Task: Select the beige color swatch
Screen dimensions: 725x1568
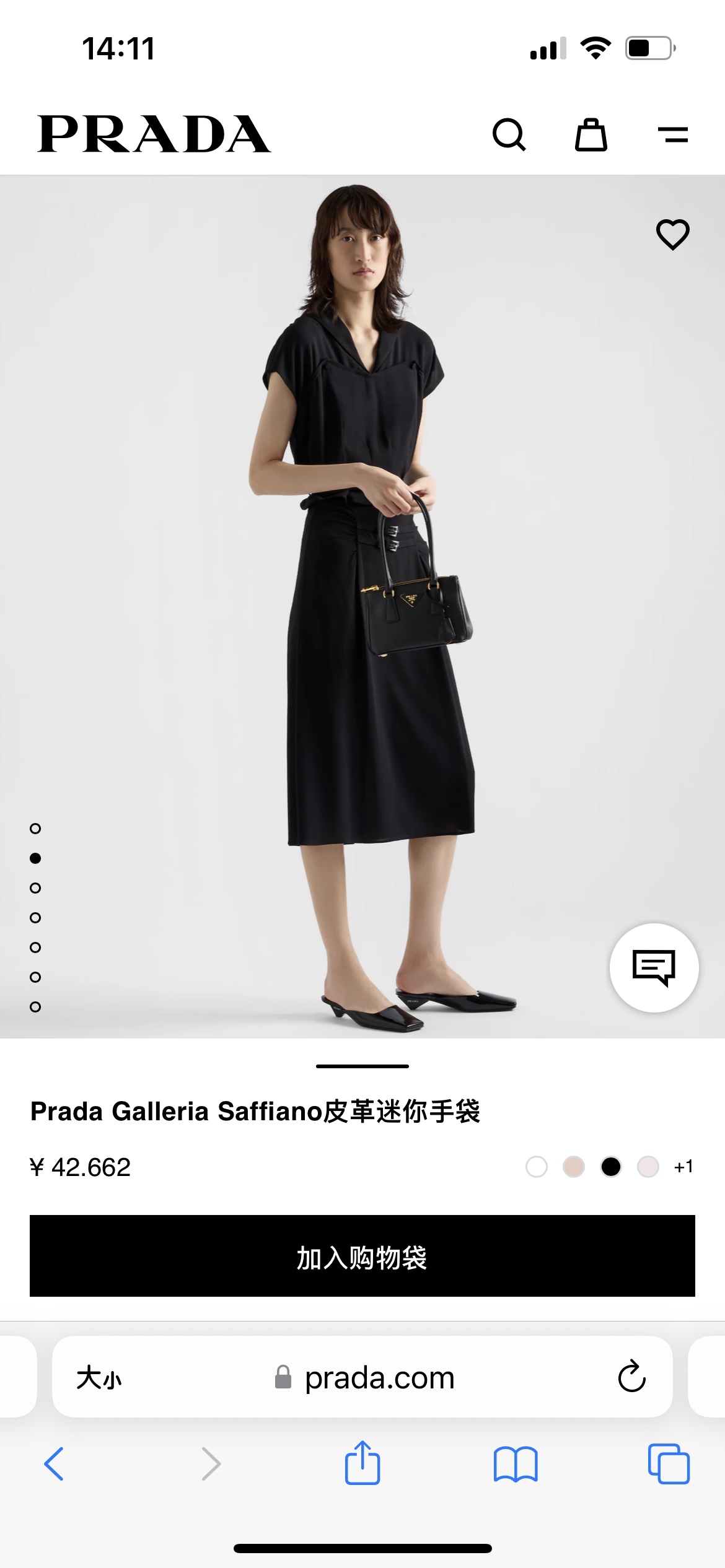Action: [574, 1167]
